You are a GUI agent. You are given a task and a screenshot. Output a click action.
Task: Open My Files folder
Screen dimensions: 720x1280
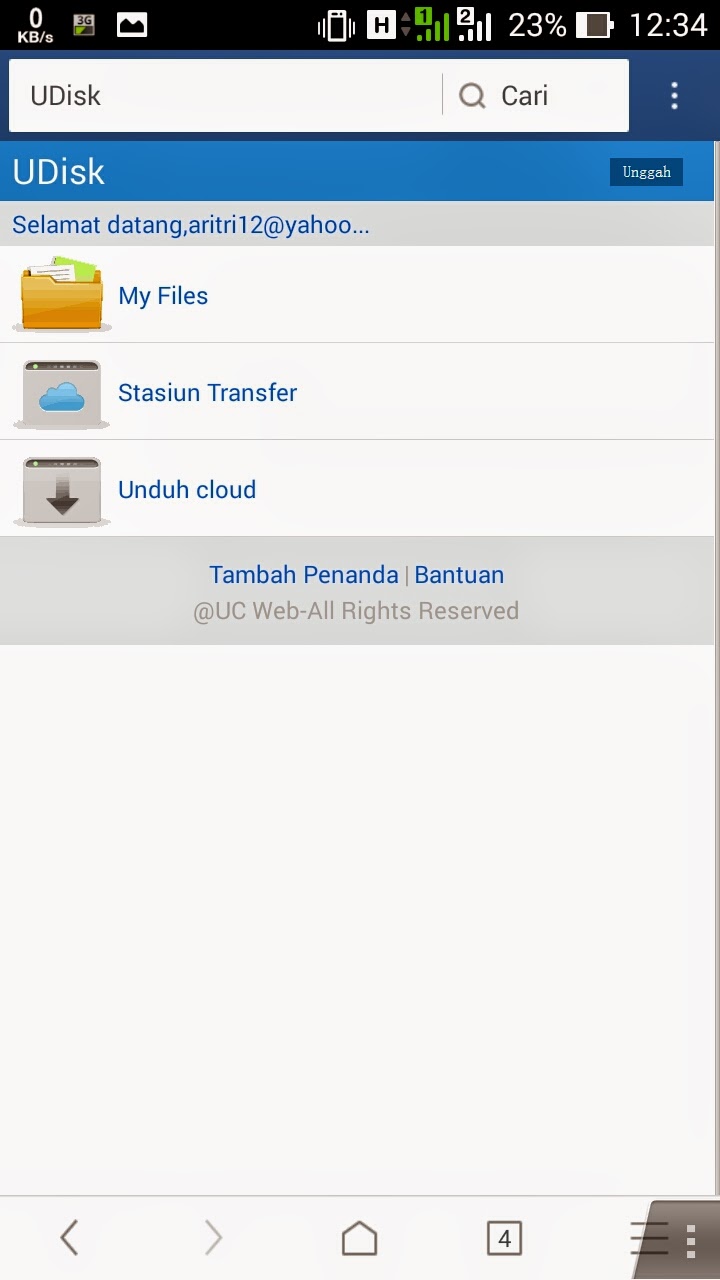163,296
